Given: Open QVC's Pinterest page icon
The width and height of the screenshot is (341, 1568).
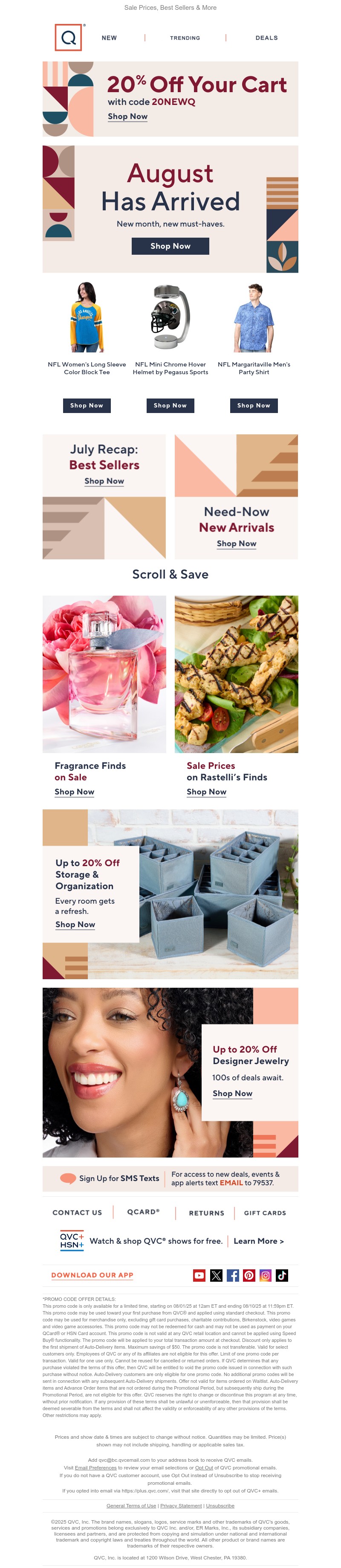Looking at the screenshot, I should point(249,1276).
